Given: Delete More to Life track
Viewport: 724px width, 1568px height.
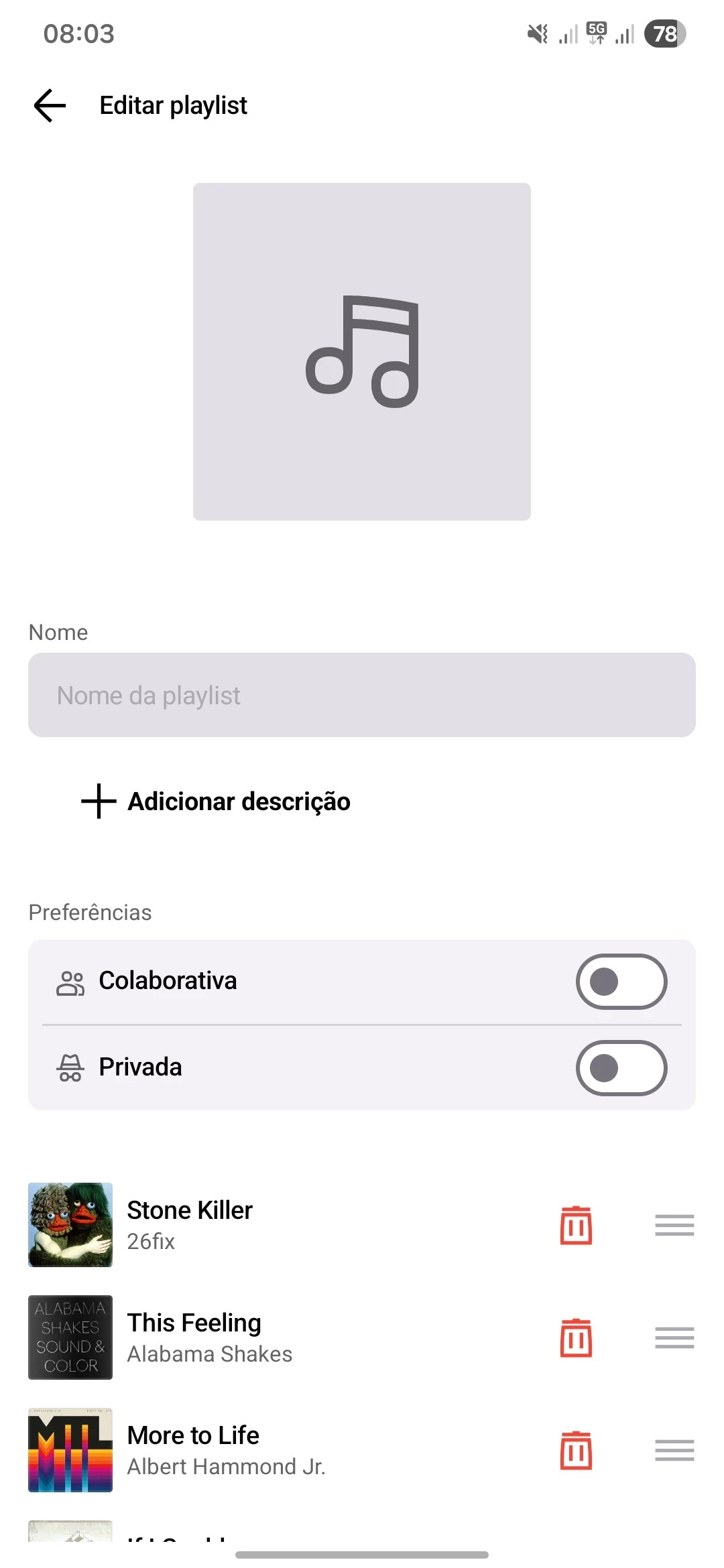Looking at the screenshot, I should pos(576,1450).
